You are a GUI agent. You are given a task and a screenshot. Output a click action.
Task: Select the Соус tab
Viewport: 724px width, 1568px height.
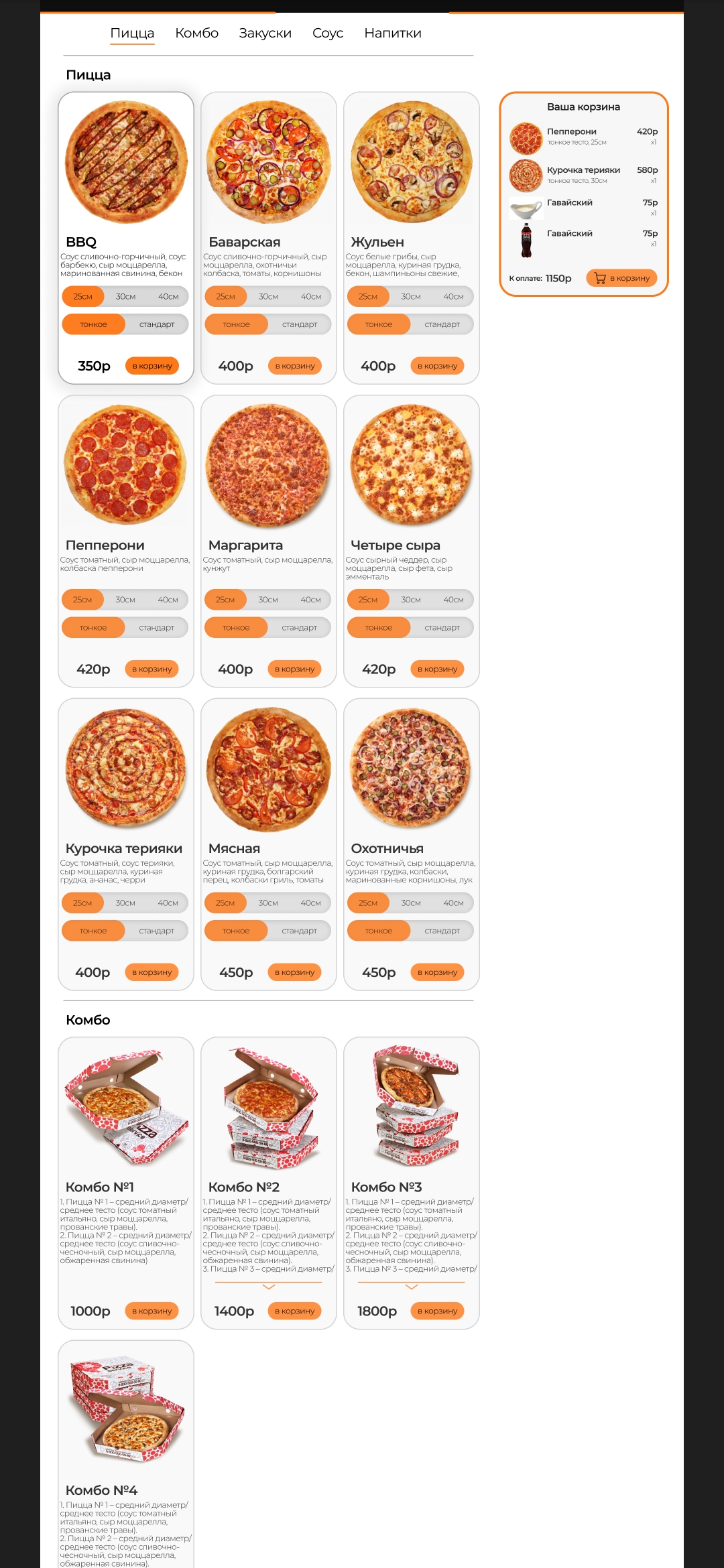[327, 33]
